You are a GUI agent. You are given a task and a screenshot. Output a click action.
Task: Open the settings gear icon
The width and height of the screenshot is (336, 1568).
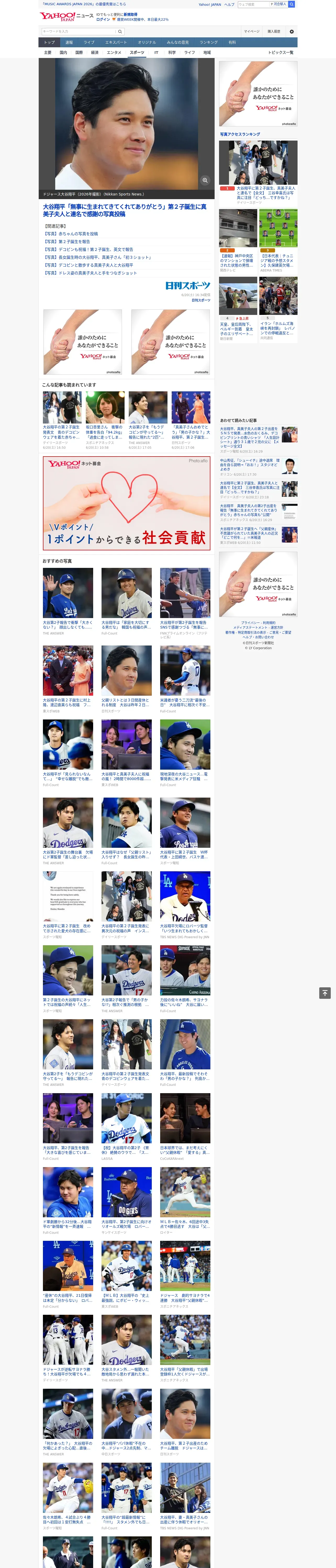292,32
